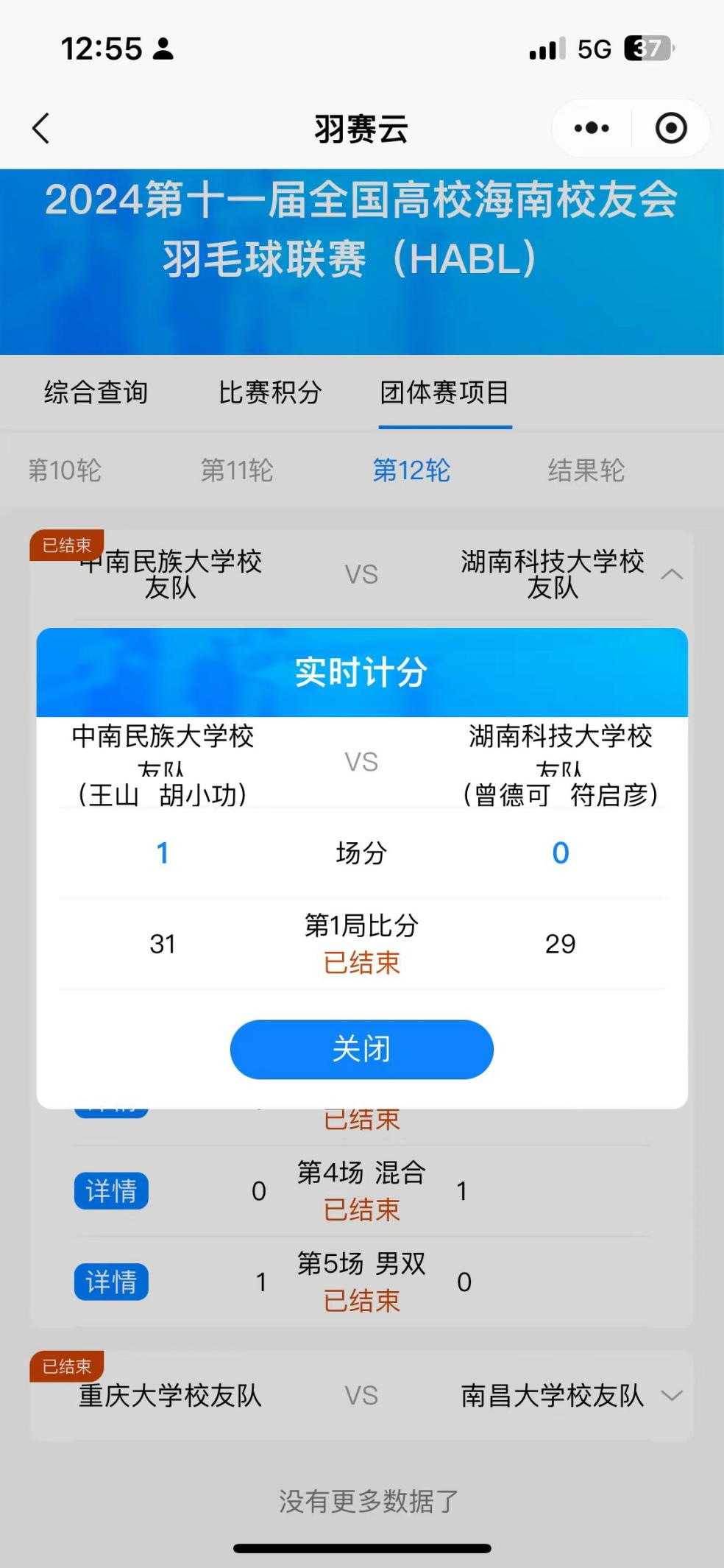Screen dimensions: 724x1568
Task: Select round 第10轮
Action: [x=65, y=470]
